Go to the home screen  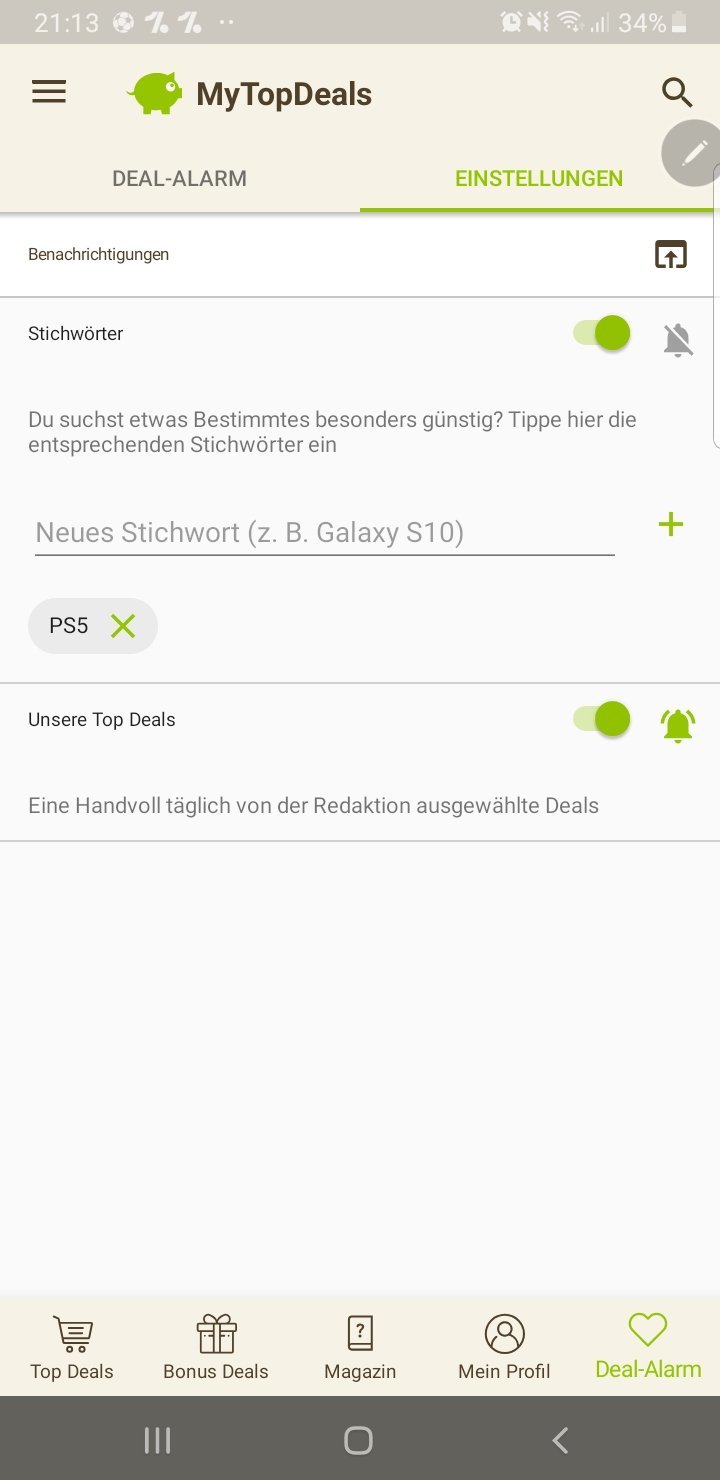[358, 1440]
